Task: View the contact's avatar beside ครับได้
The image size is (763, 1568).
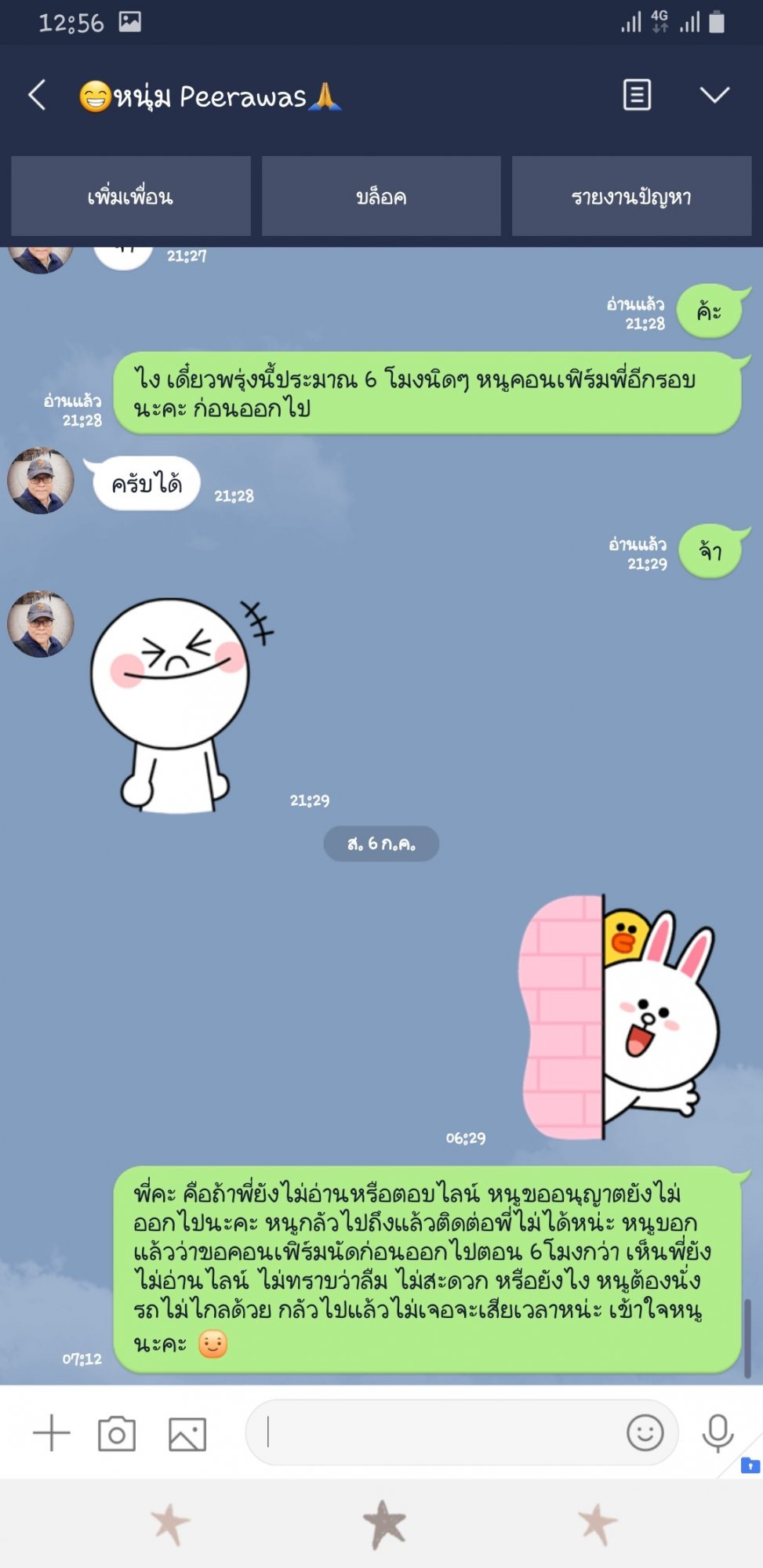Action: click(41, 481)
